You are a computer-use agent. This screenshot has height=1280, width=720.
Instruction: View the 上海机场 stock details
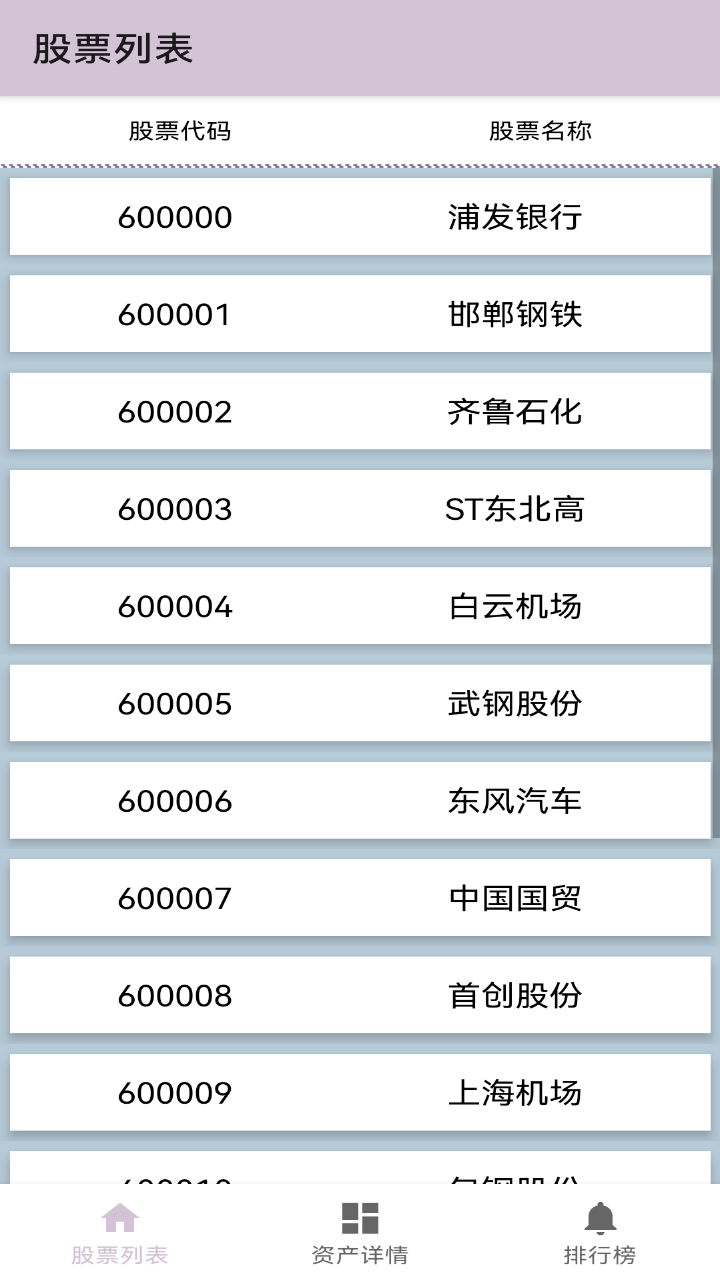pos(360,1092)
